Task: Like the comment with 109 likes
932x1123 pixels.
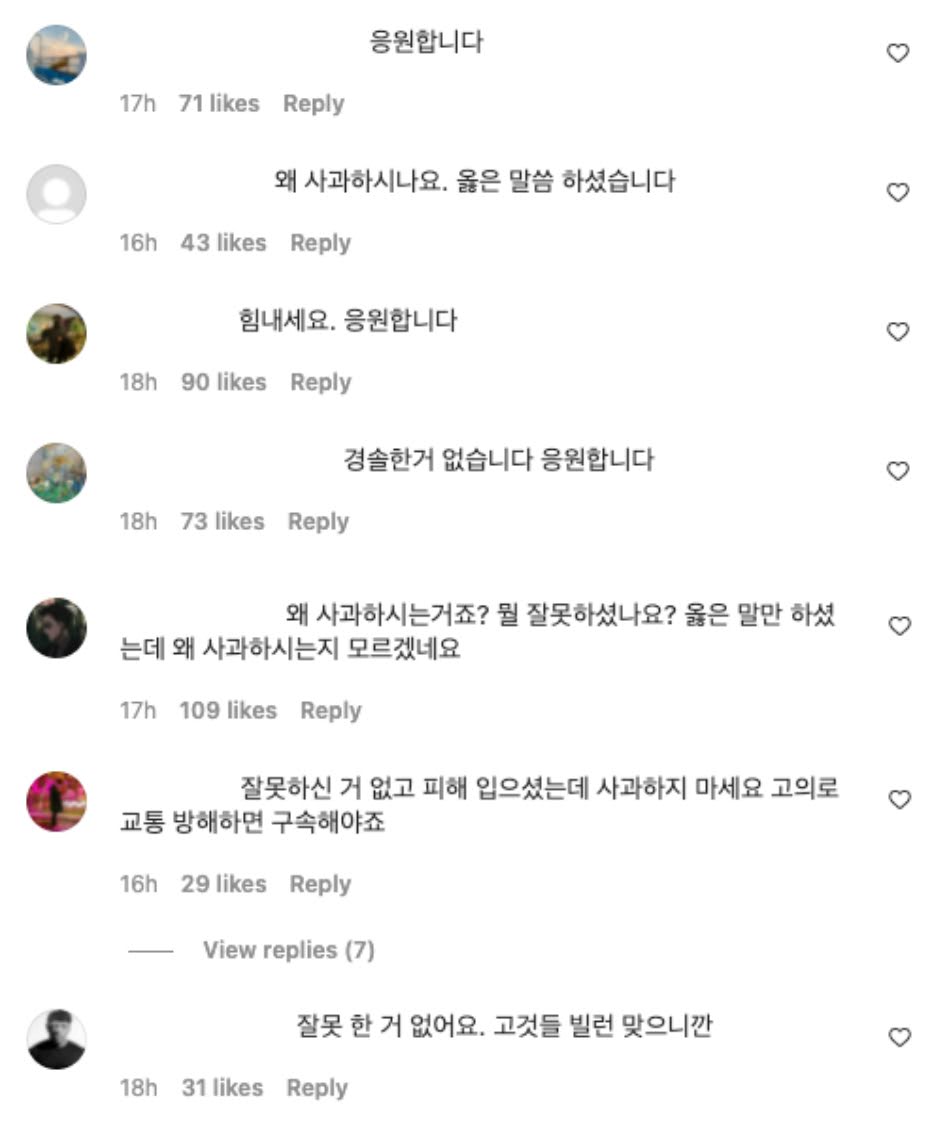Action: click(898, 626)
